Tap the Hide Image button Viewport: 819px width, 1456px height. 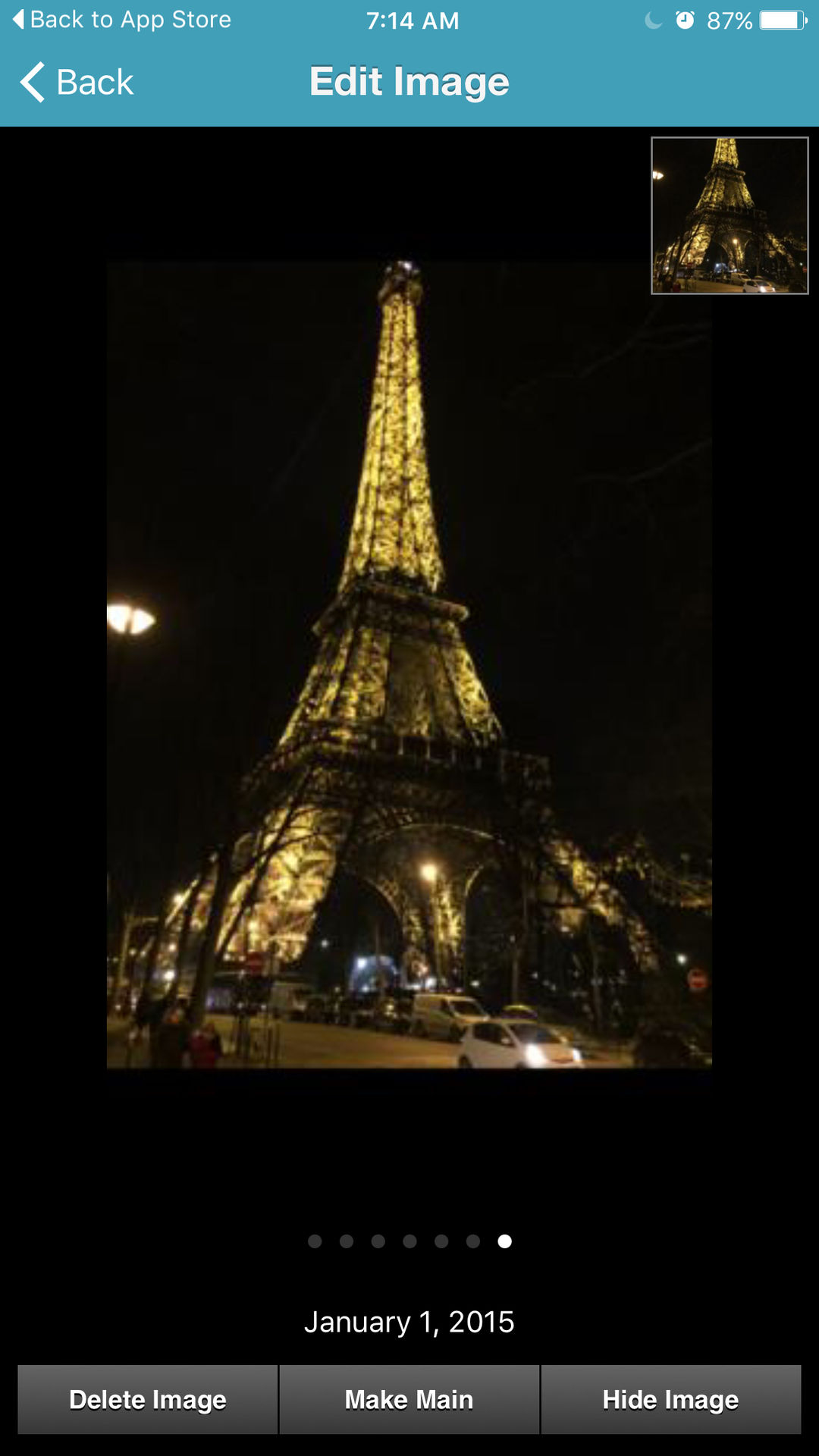tap(671, 1399)
